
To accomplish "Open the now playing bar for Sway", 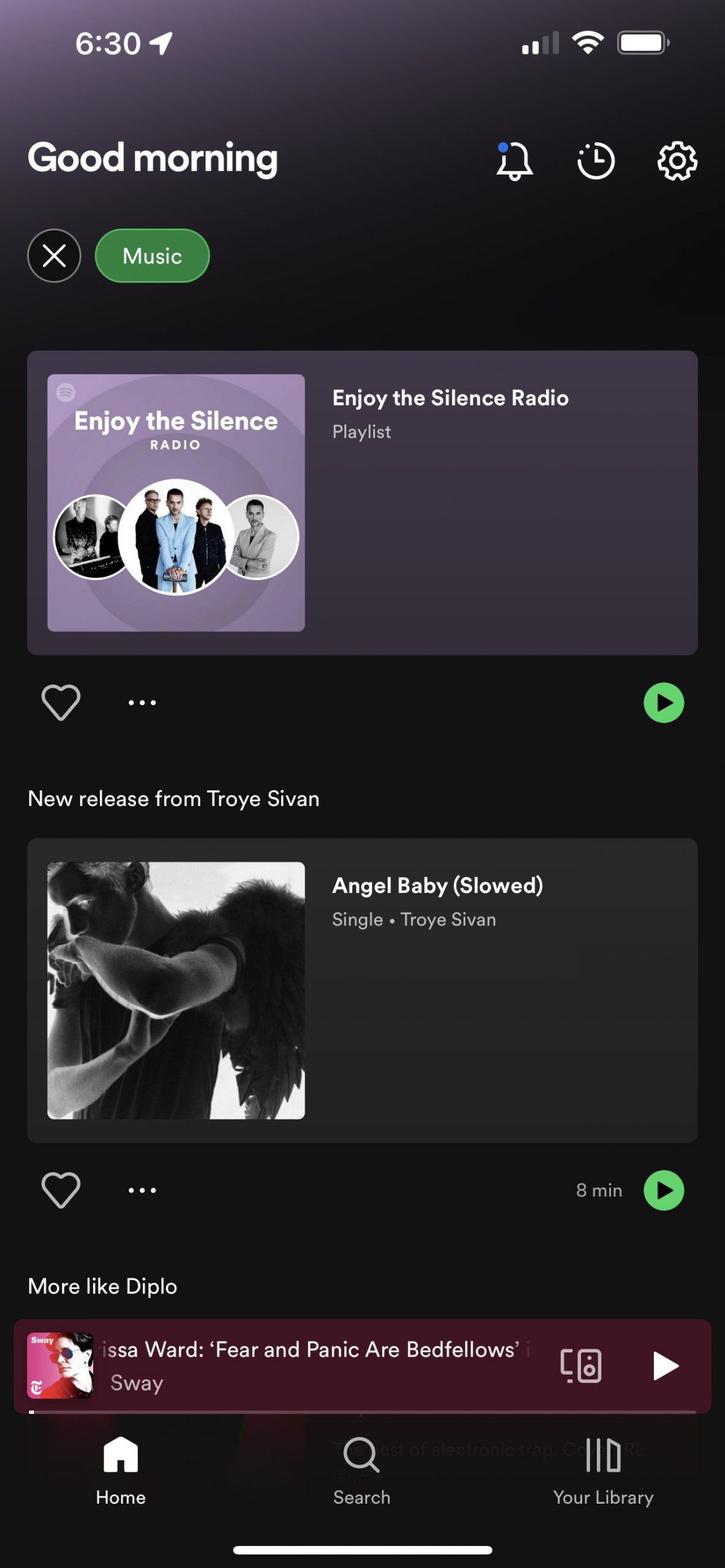I will [x=306, y=1365].
